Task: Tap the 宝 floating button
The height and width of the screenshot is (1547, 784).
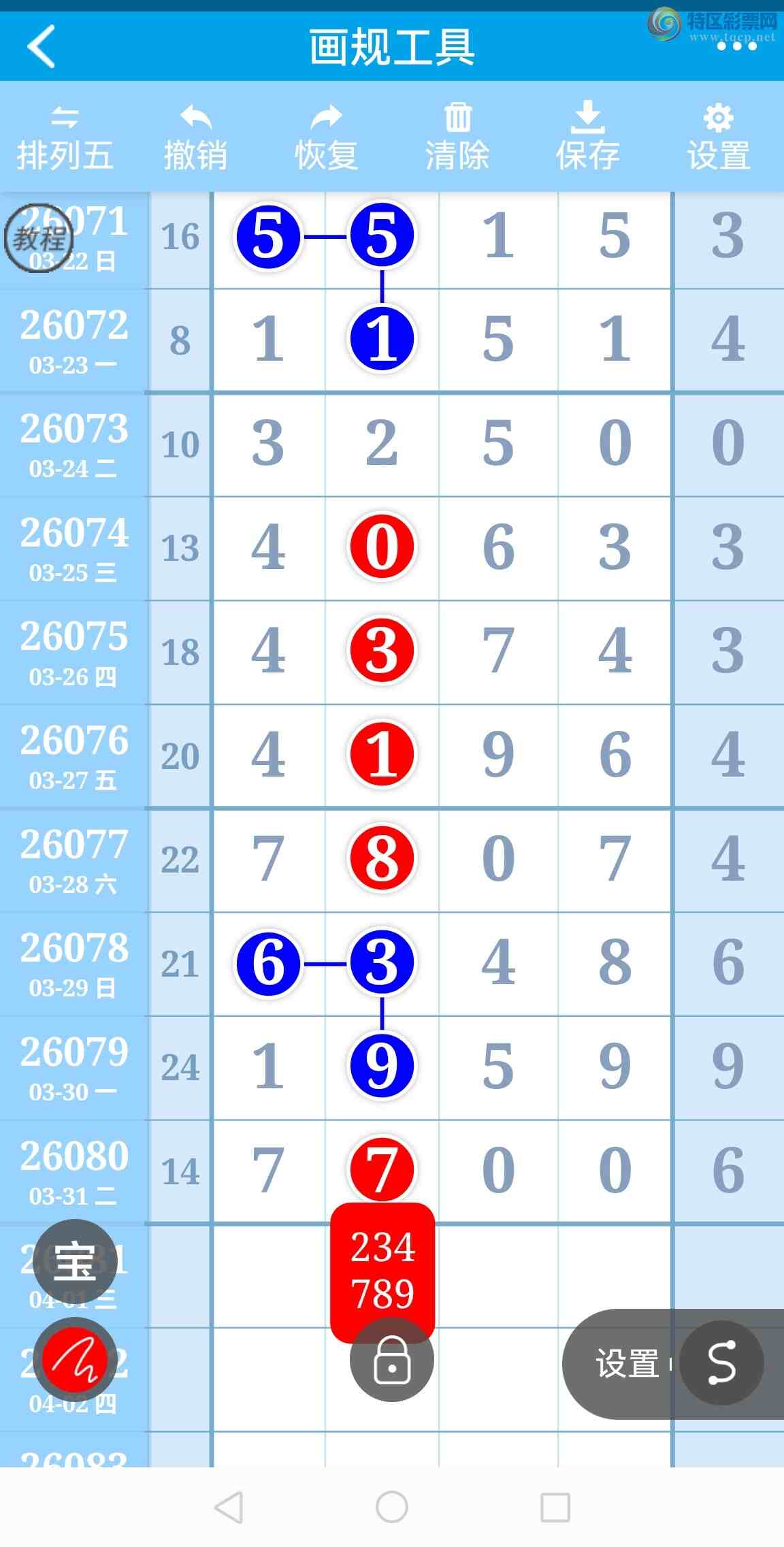Action: [75, 1261]
